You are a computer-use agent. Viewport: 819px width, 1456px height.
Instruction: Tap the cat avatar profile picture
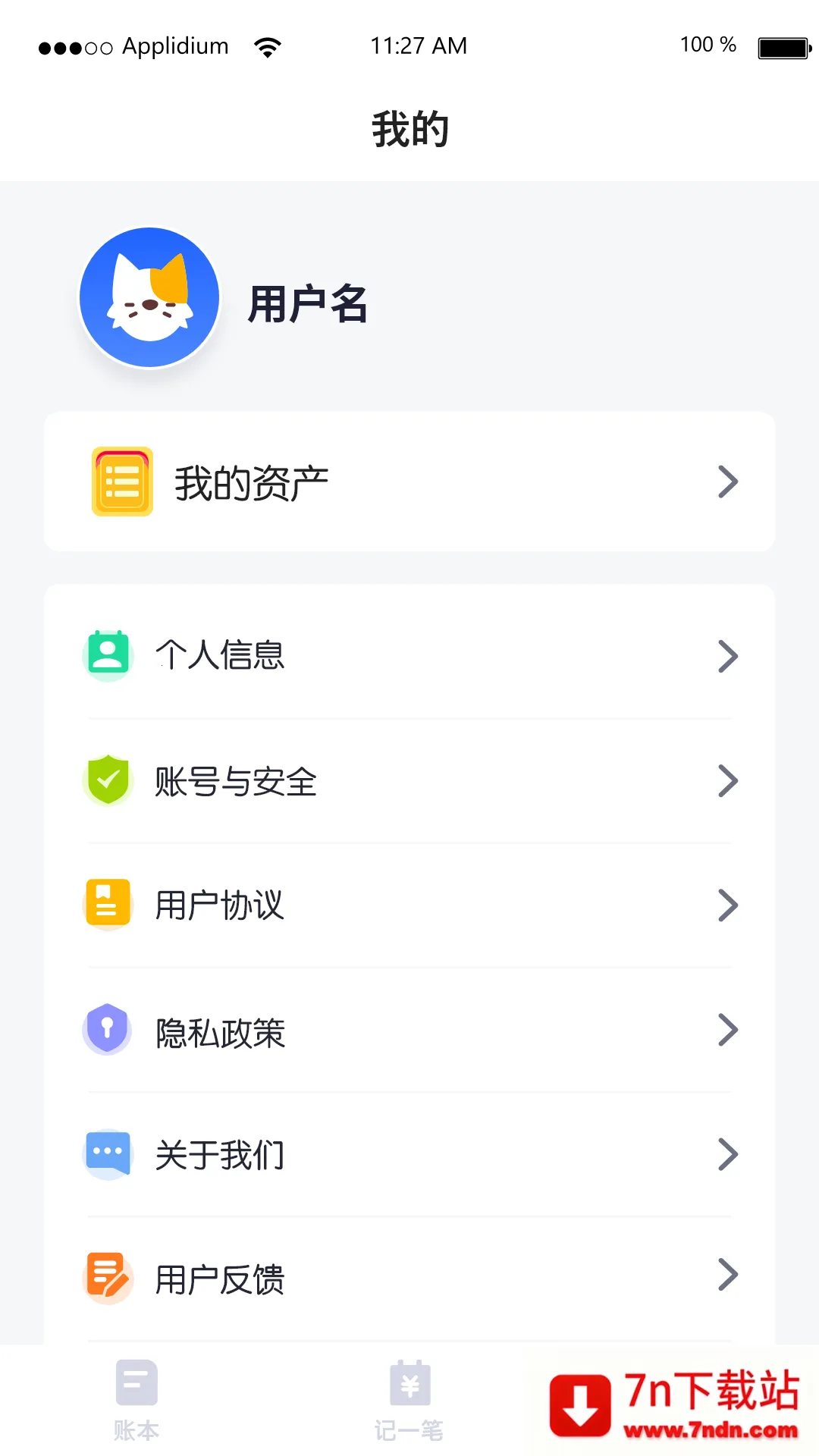(149, 297)
